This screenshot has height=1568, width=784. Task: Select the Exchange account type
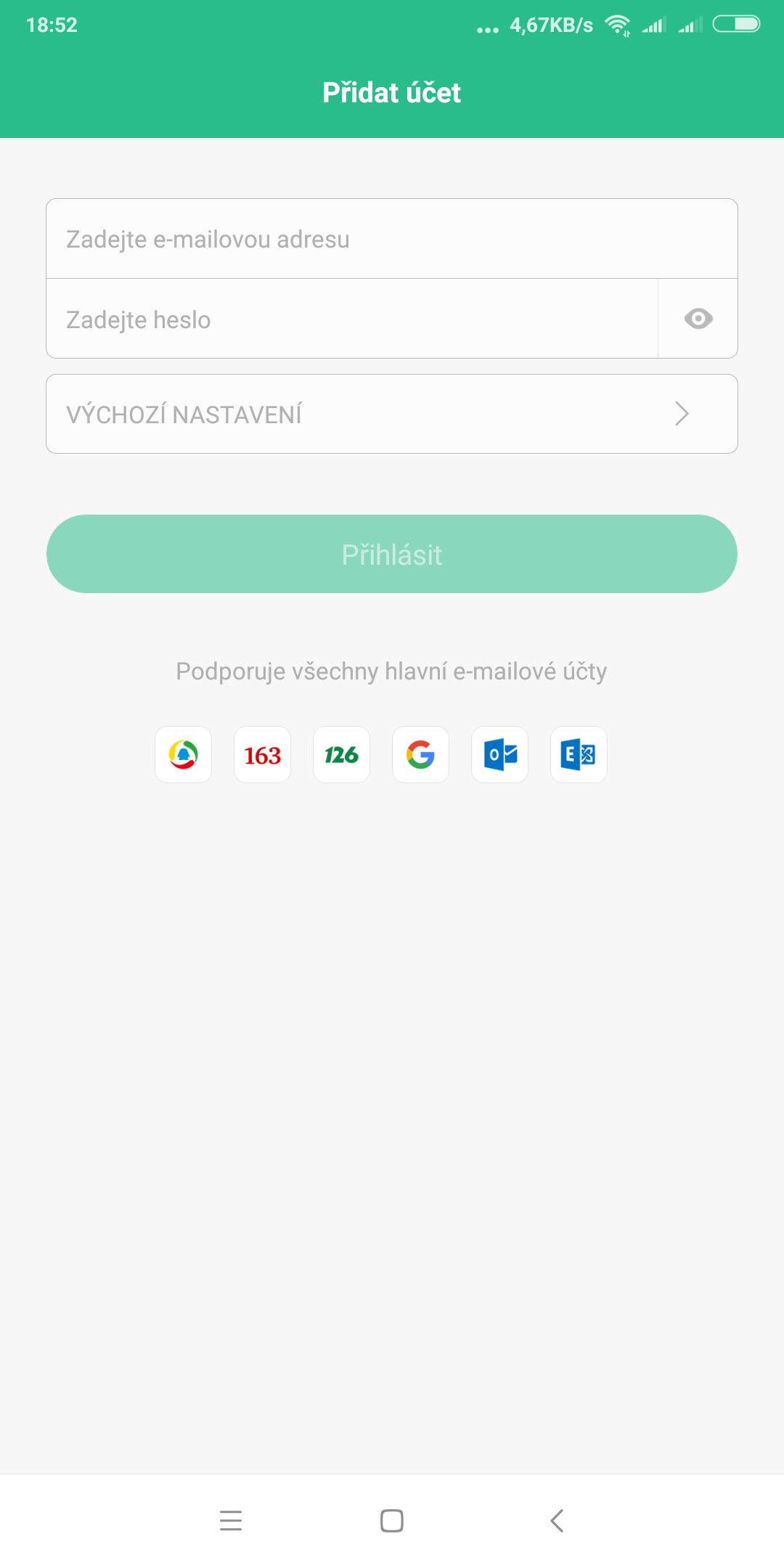579,755
